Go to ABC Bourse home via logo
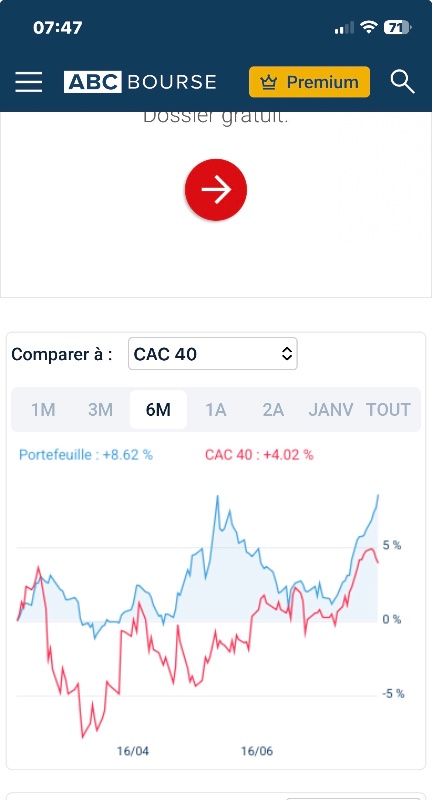Viewport: 432px width, 800px height. pos(140,82)
